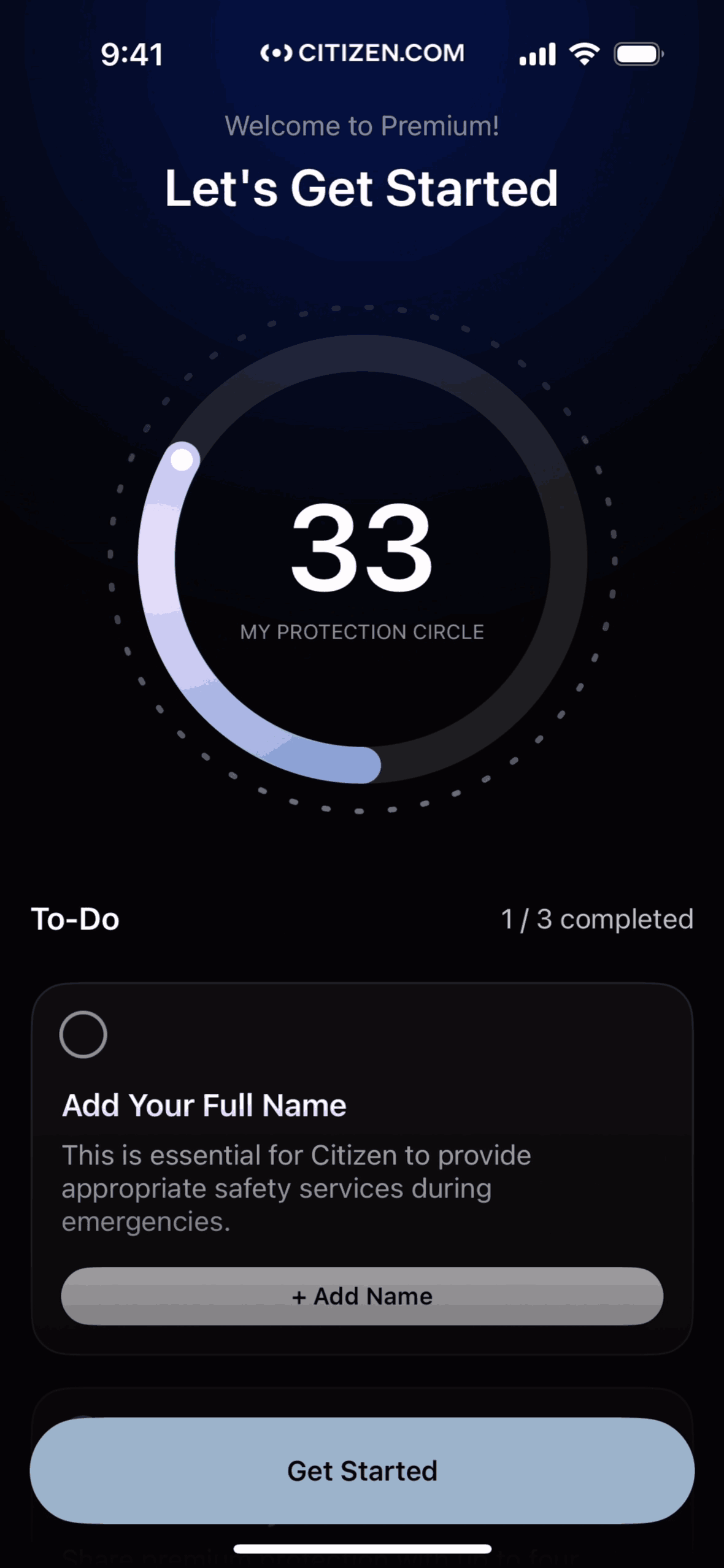
Task: Tap the + Add Name button
Action: click(x=362, y=1296)
